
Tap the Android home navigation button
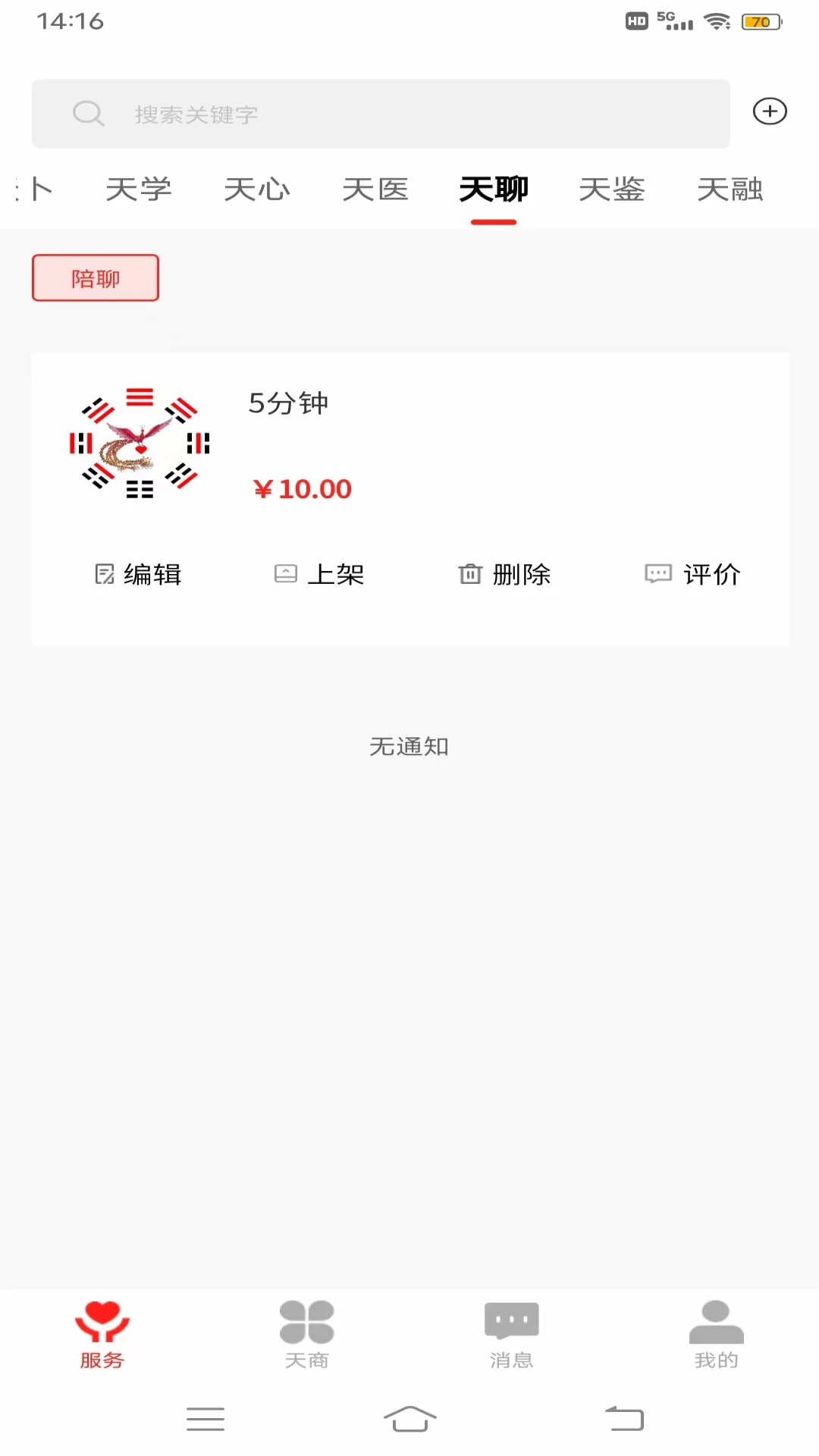(x=409, y=1418)
